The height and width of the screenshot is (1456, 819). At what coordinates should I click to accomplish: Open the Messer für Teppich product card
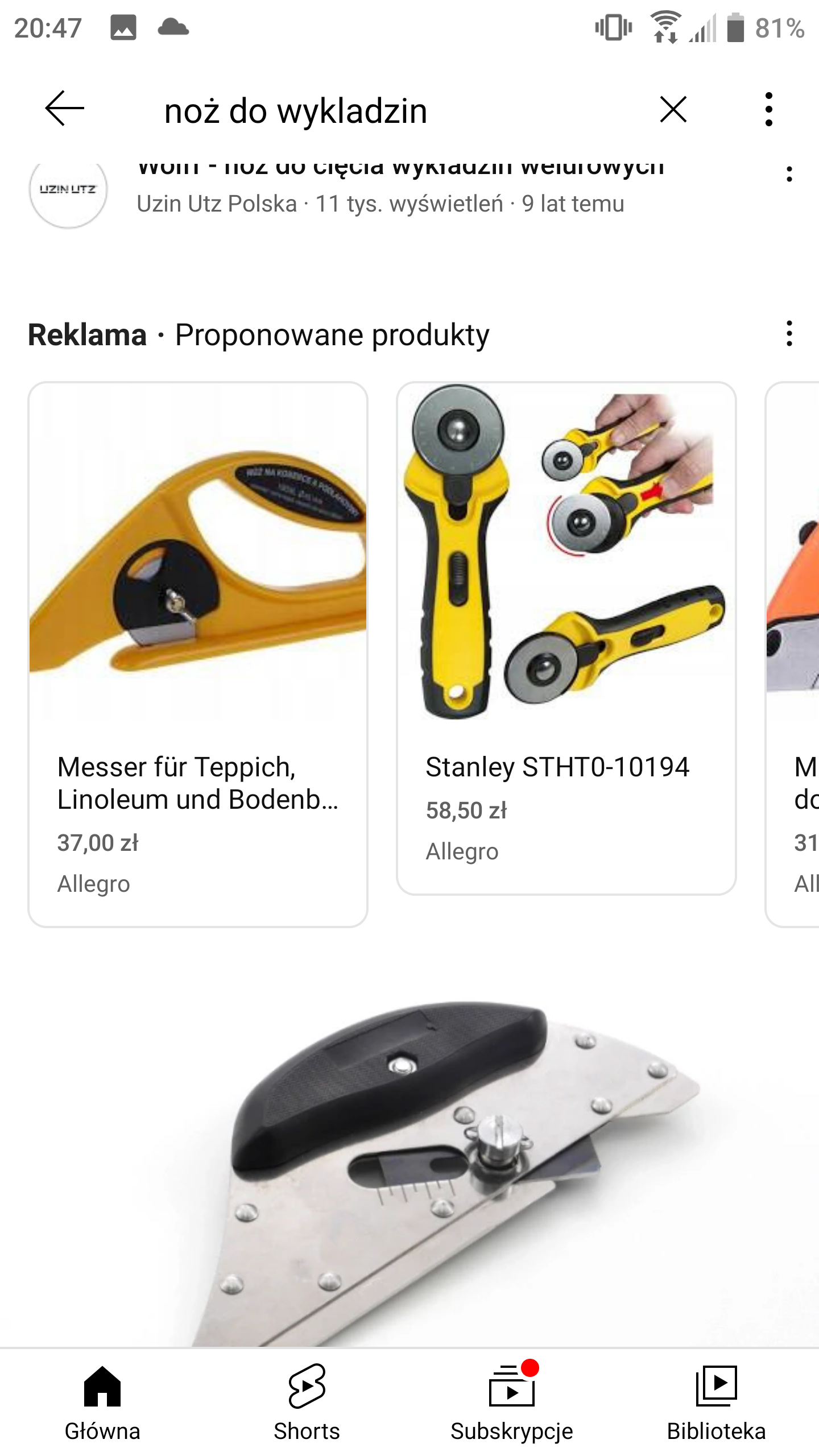[198, 654]
